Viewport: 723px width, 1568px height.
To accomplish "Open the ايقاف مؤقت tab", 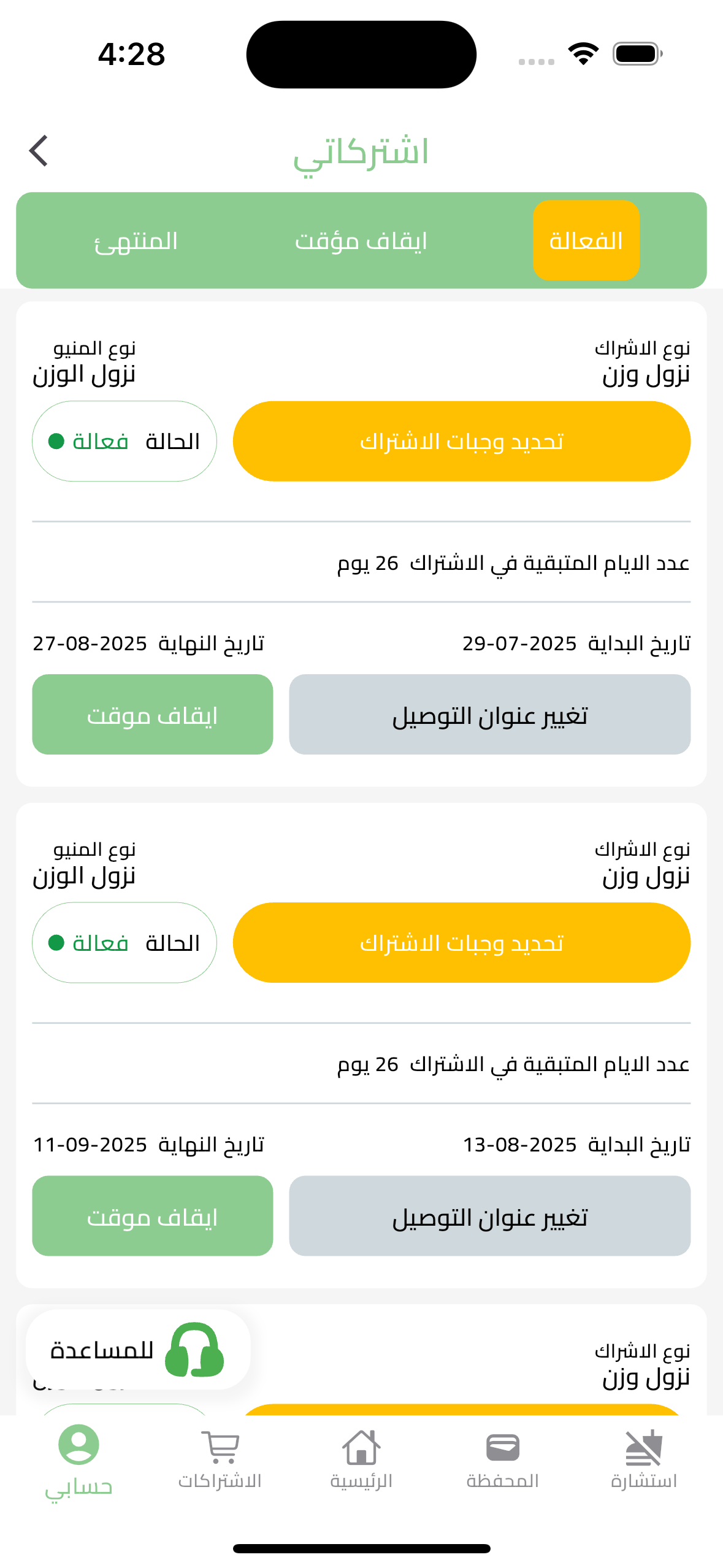I will point(361,240).
